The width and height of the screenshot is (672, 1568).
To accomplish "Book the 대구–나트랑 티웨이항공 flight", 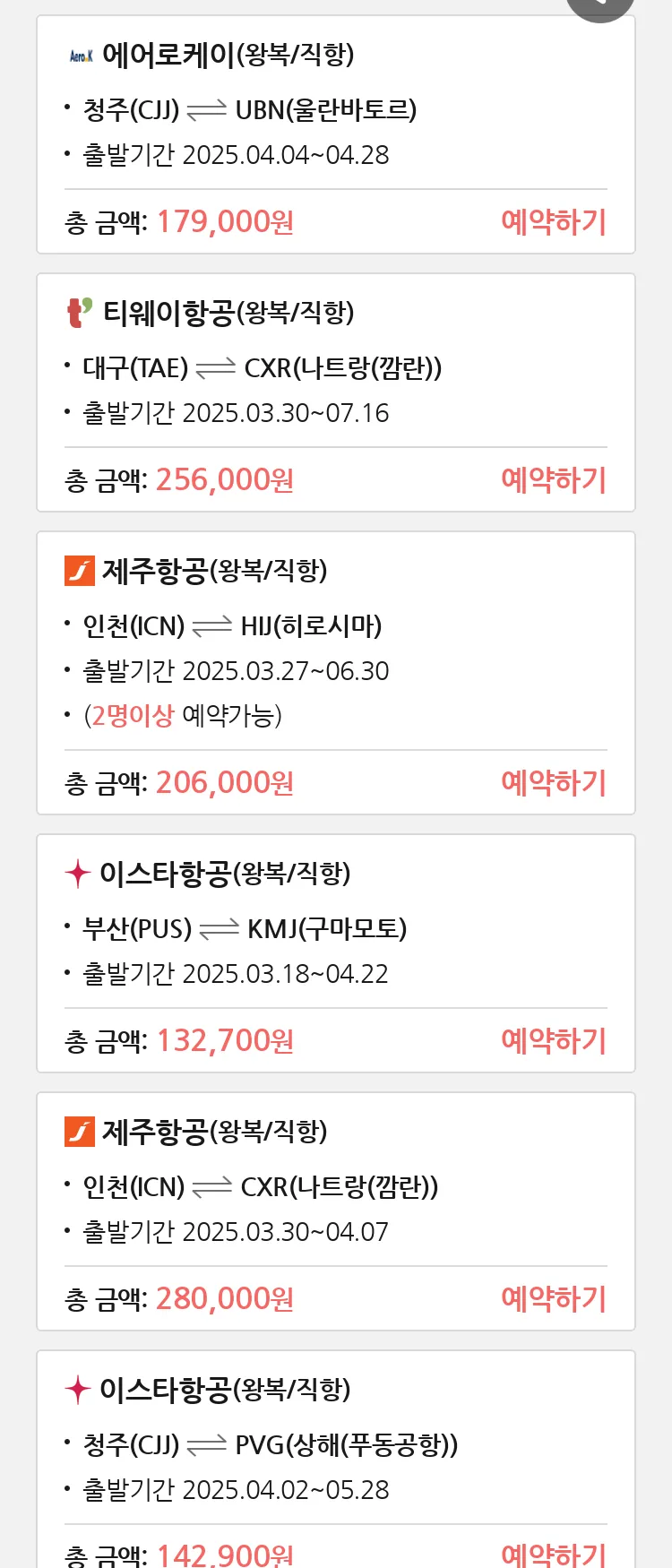I will pyautogui.click(x=554, y=479).
